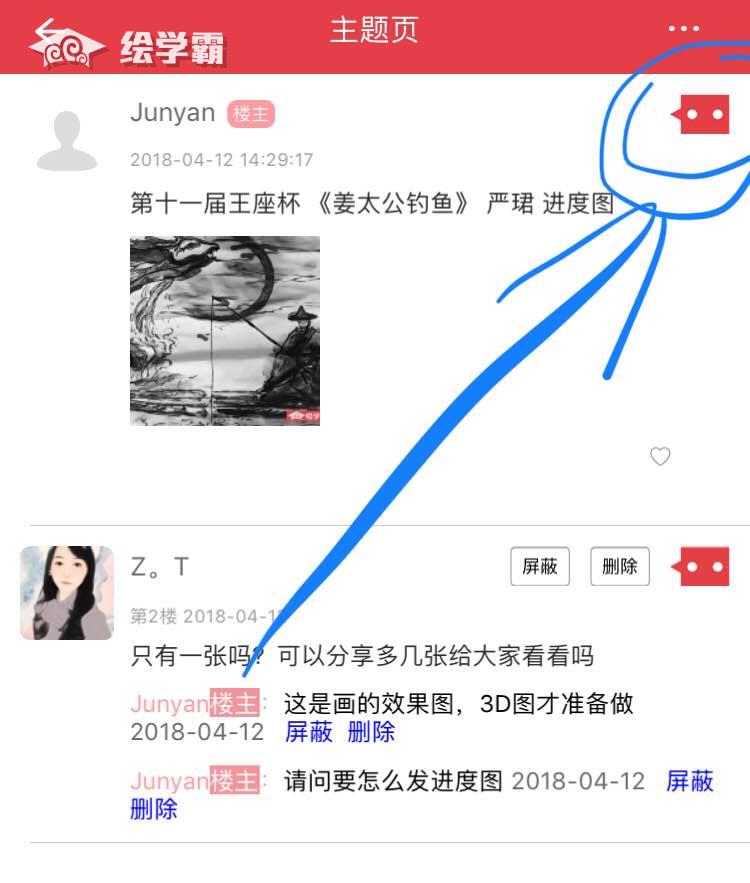Tap 删除 link under the 效果图 reply
The image size is (750, 883).
click(x=371, y=732)
